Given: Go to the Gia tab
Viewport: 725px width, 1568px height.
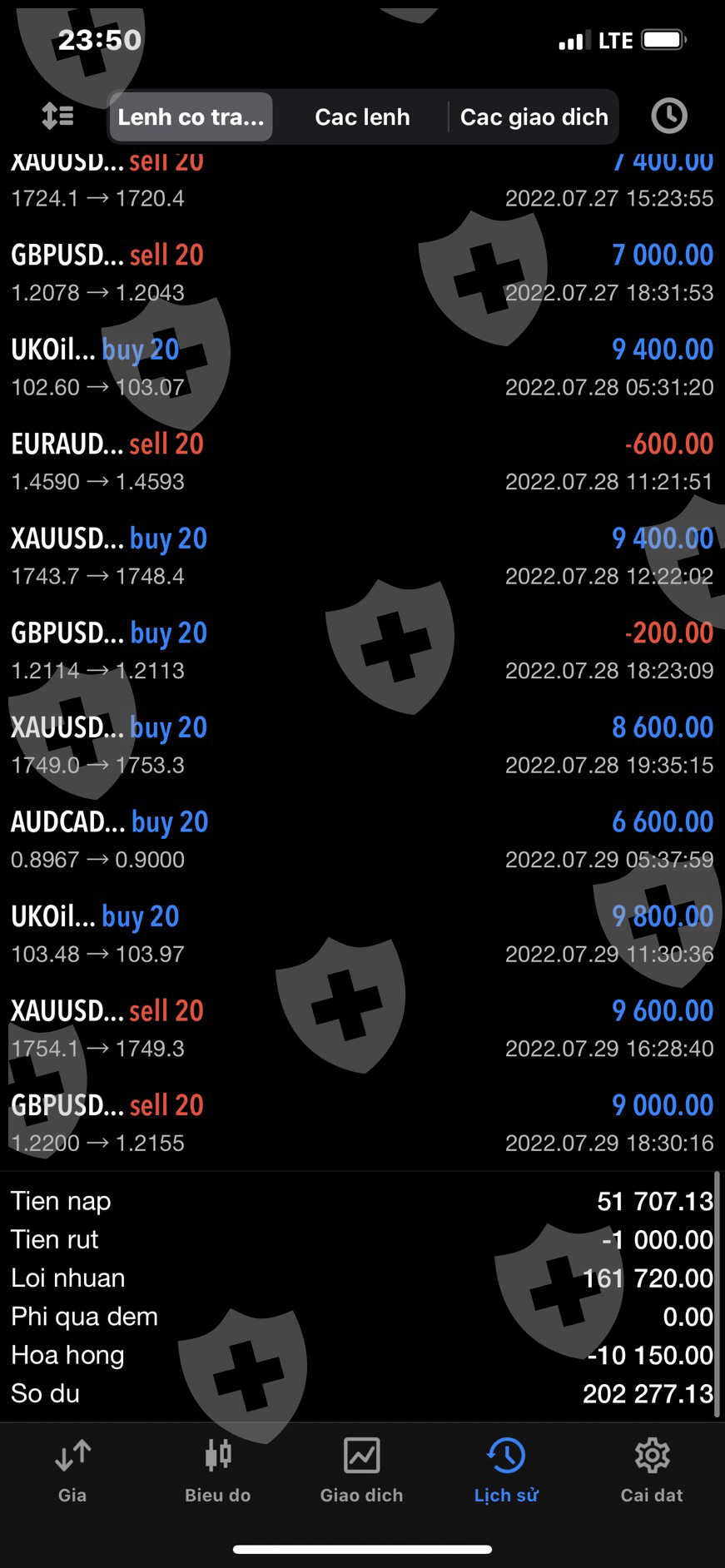Looking at the screenshot, I should click(x=72, y=1471).
